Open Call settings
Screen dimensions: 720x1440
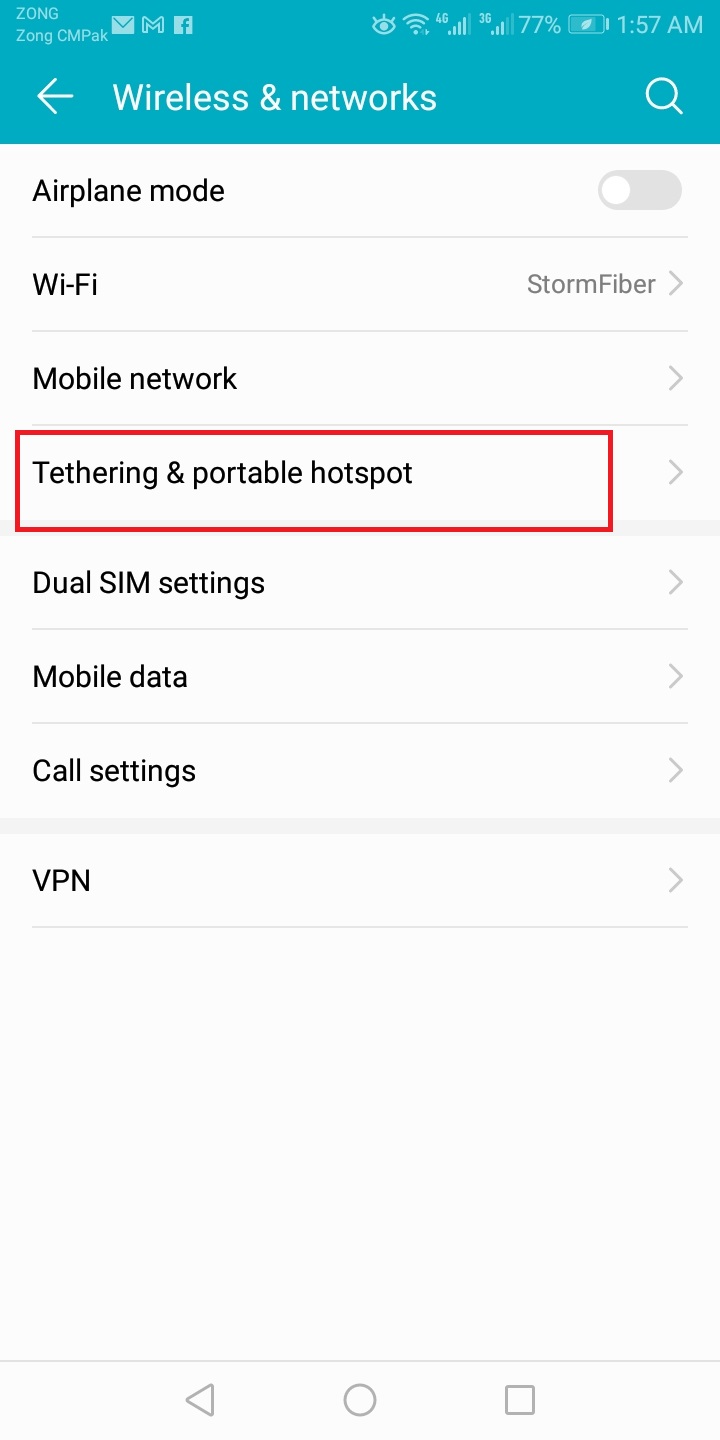coord(360,770)
